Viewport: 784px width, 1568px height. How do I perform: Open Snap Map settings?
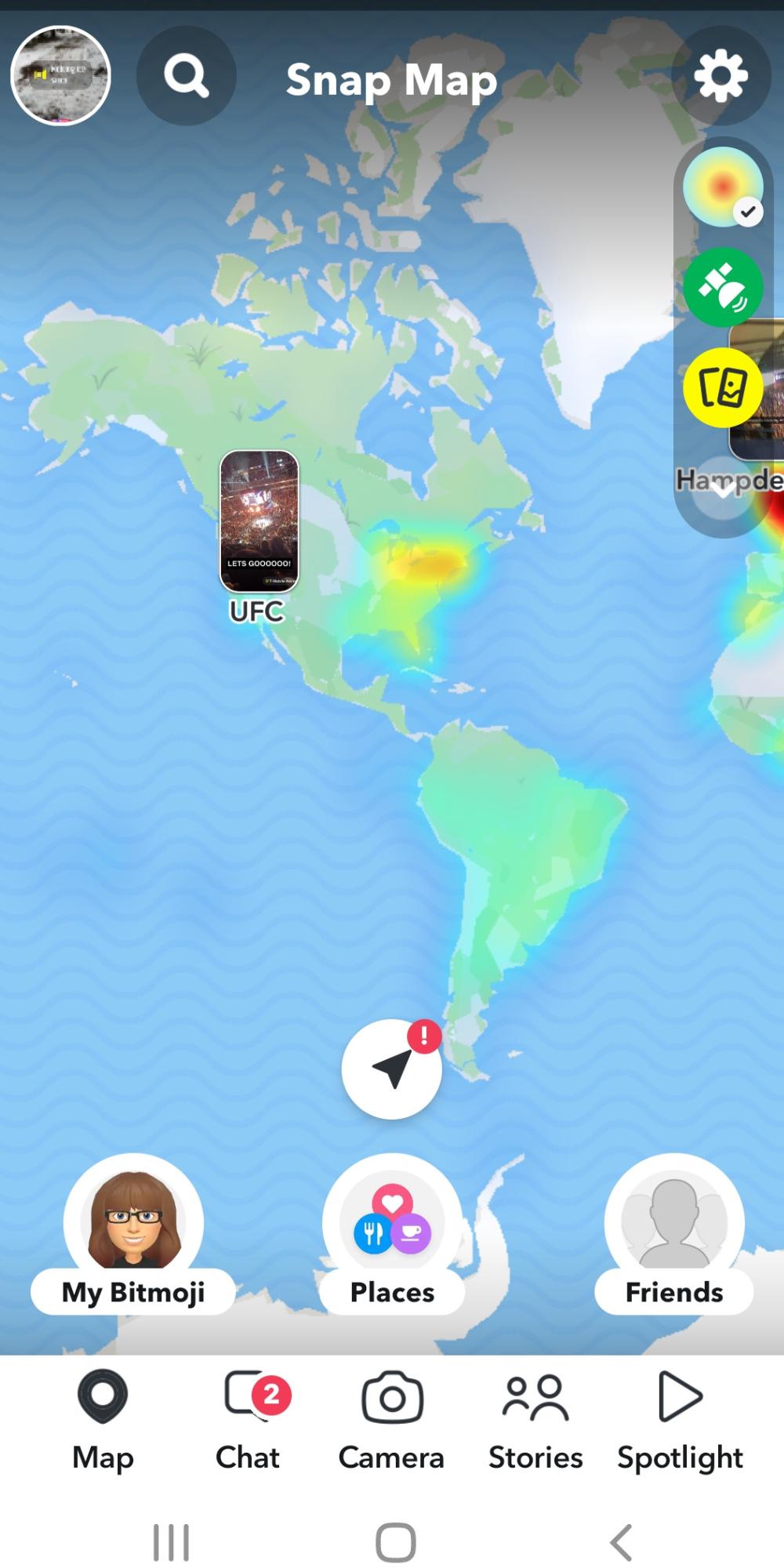[x=721, y=75]
